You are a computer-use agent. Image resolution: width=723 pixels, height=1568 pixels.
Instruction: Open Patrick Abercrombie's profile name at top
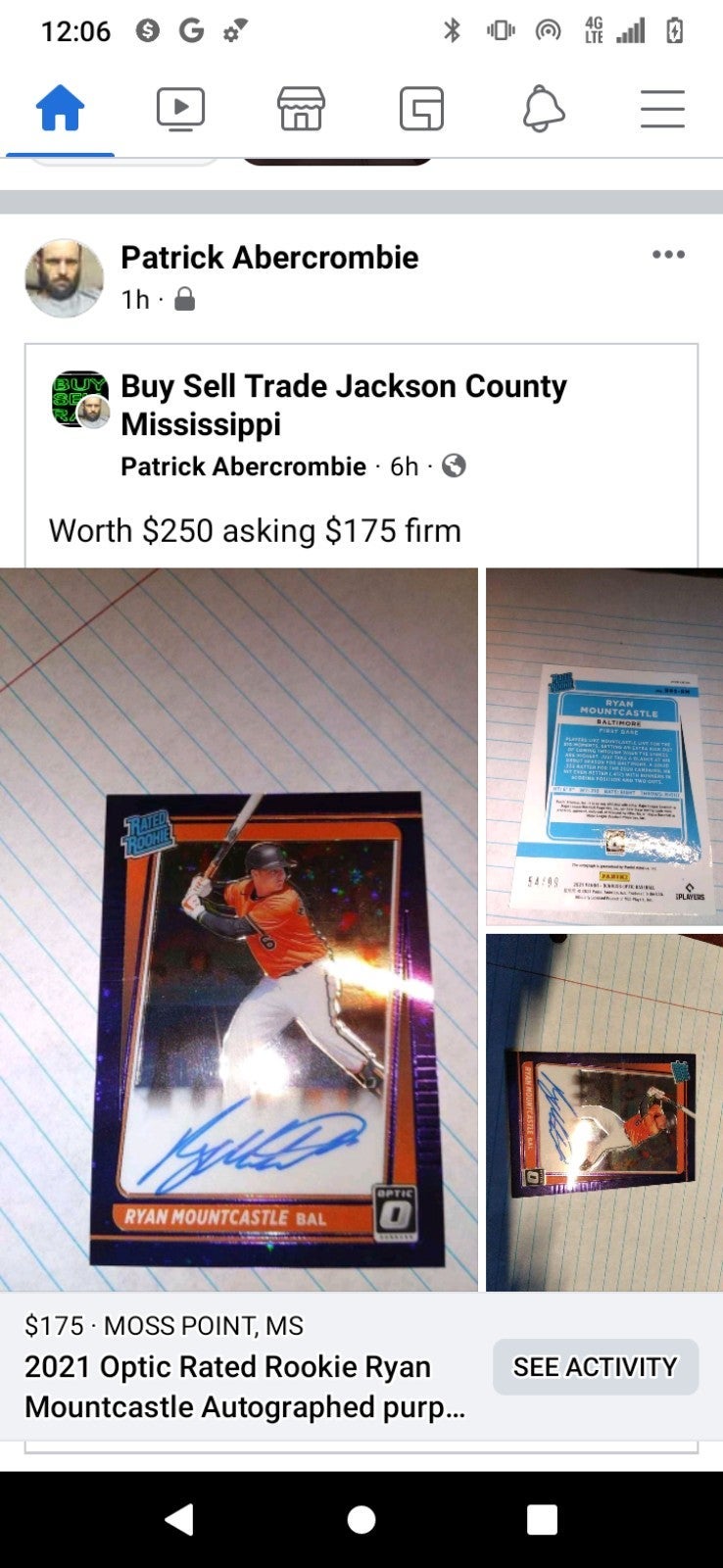269,258
